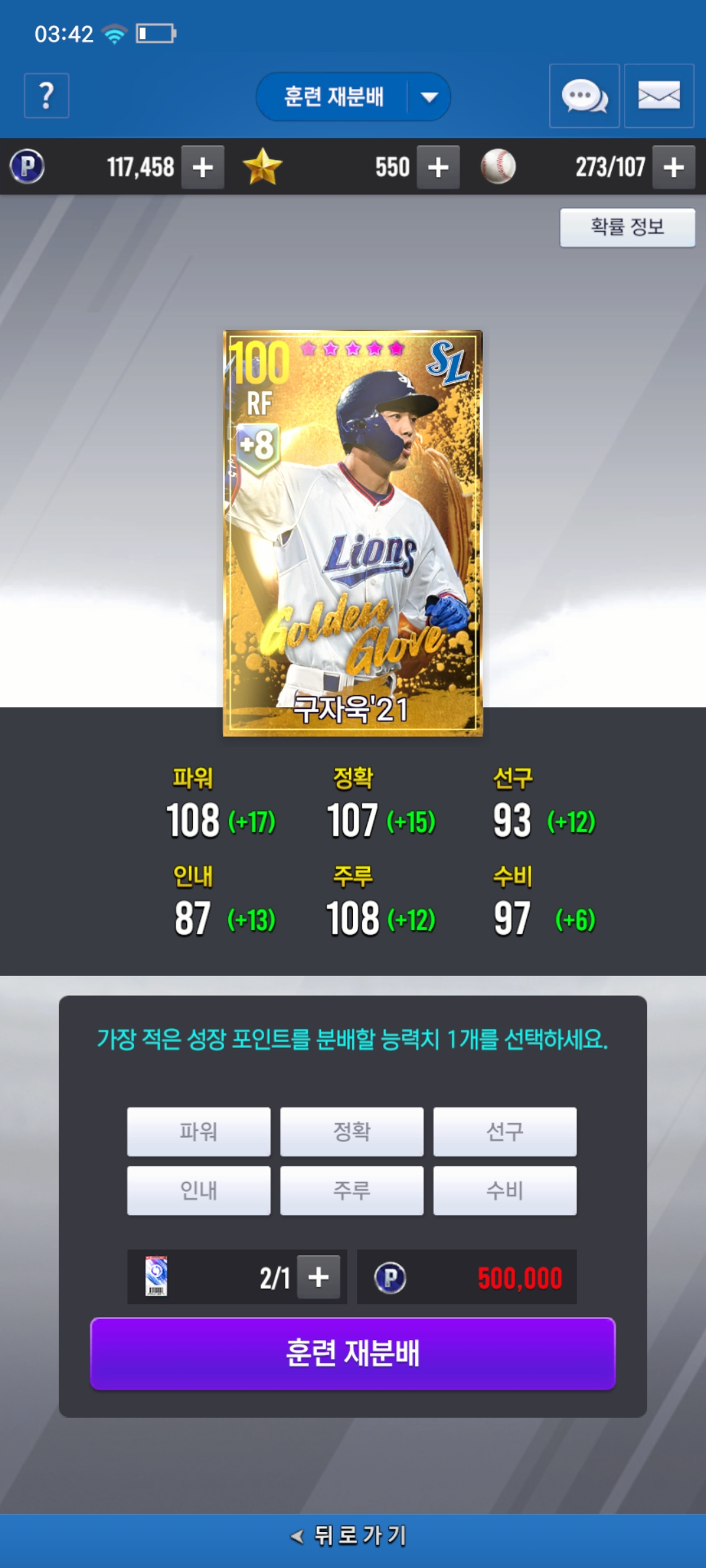Pick the 수비 stat button
This screenshot has height=1568, width=706.
[x=505, y=1190]
